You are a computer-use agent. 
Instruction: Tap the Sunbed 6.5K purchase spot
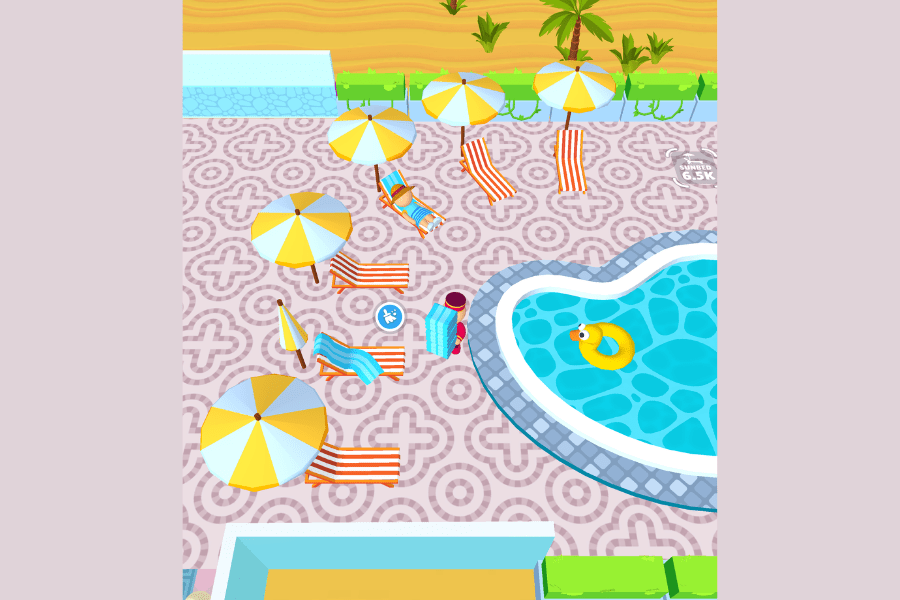(694, 168)
